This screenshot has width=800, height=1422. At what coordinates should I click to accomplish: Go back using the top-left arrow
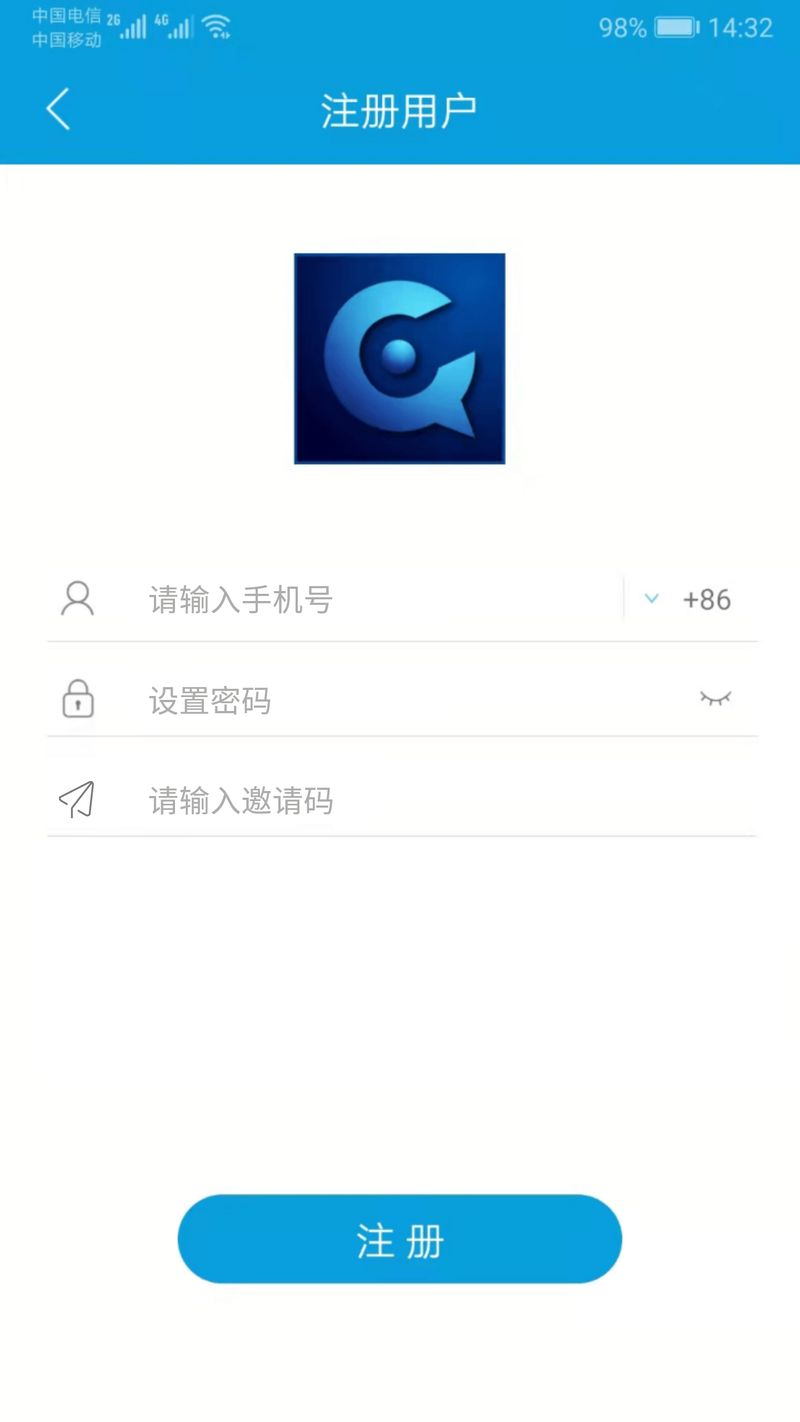[x=58, y=109]
